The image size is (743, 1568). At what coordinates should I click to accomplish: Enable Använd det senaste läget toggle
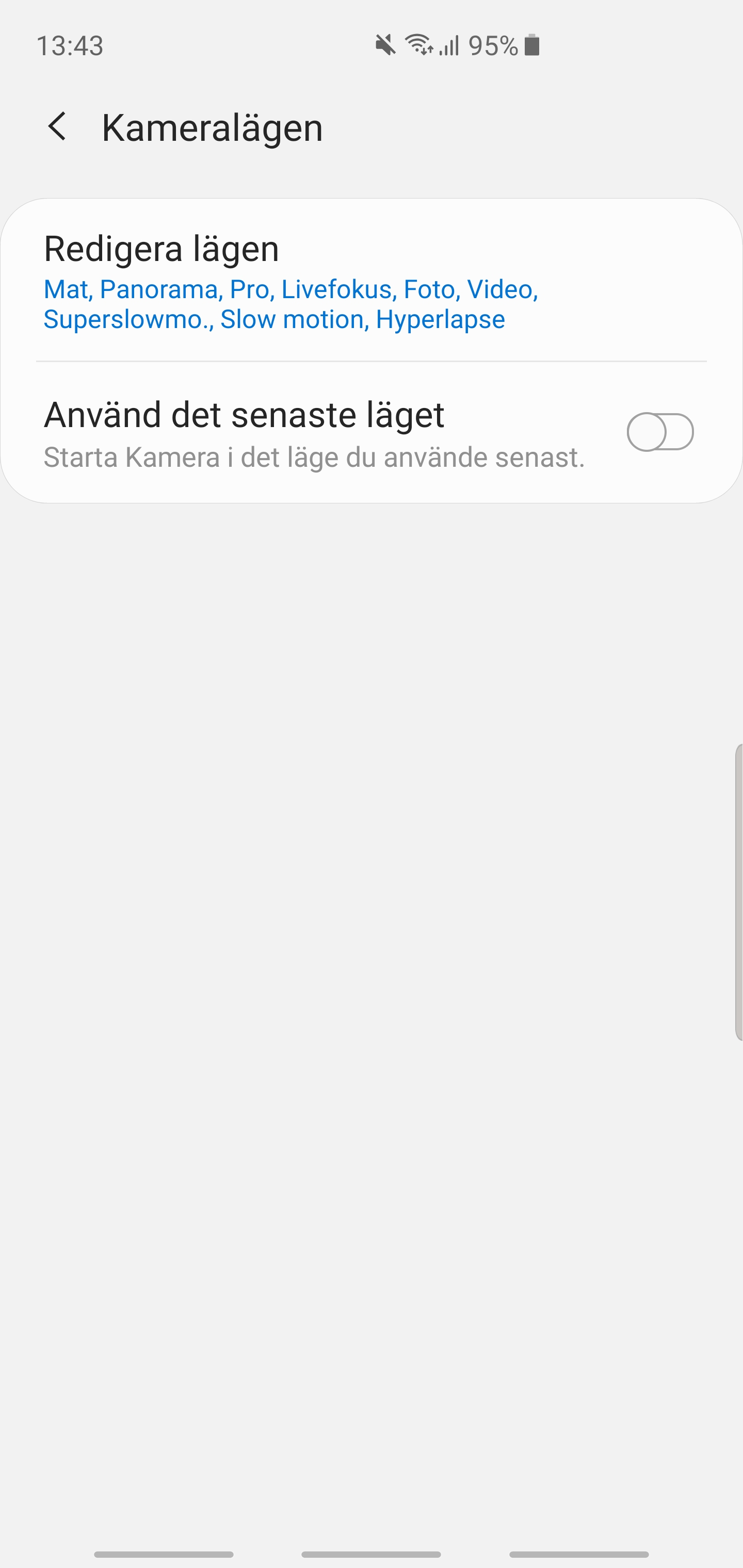coord(660,432)
